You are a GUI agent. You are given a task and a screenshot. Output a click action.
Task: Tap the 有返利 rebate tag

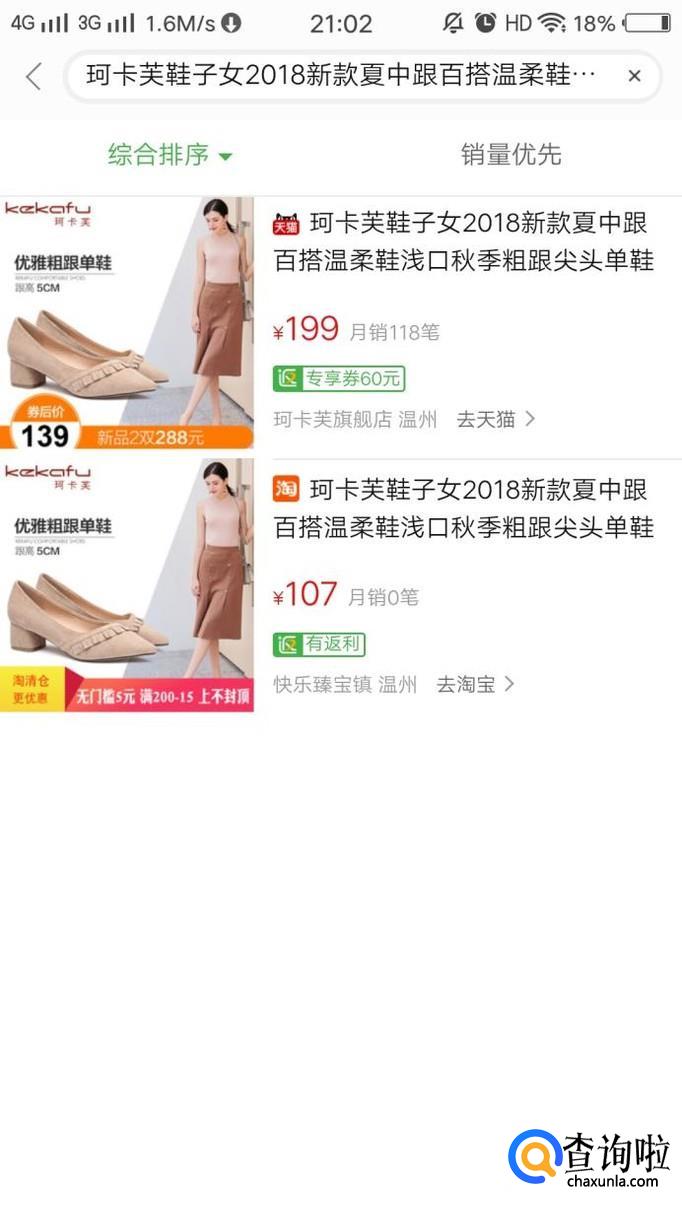(x=319, y=644)
